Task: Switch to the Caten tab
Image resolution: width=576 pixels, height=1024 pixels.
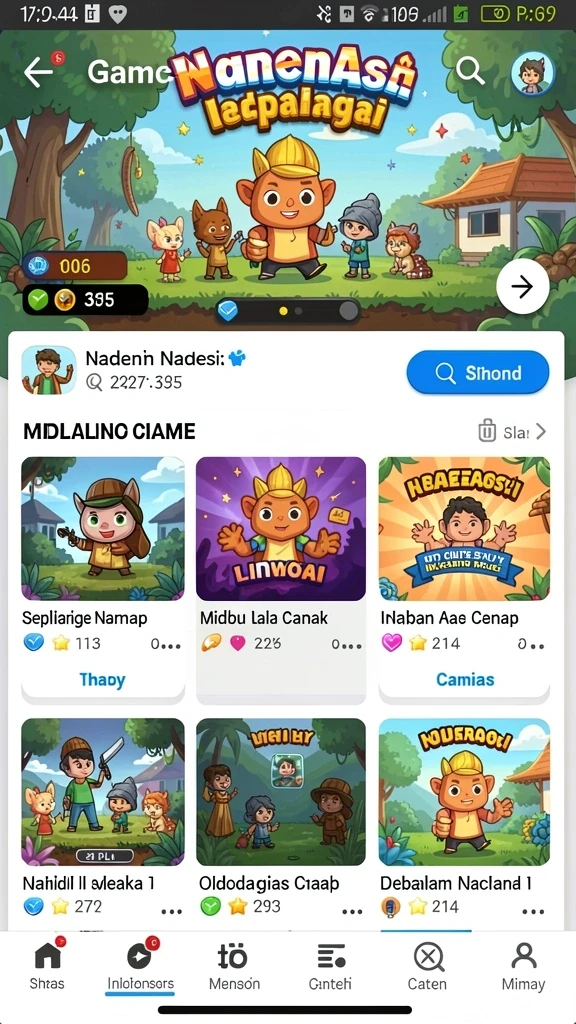Action: (x=428, y=967)
